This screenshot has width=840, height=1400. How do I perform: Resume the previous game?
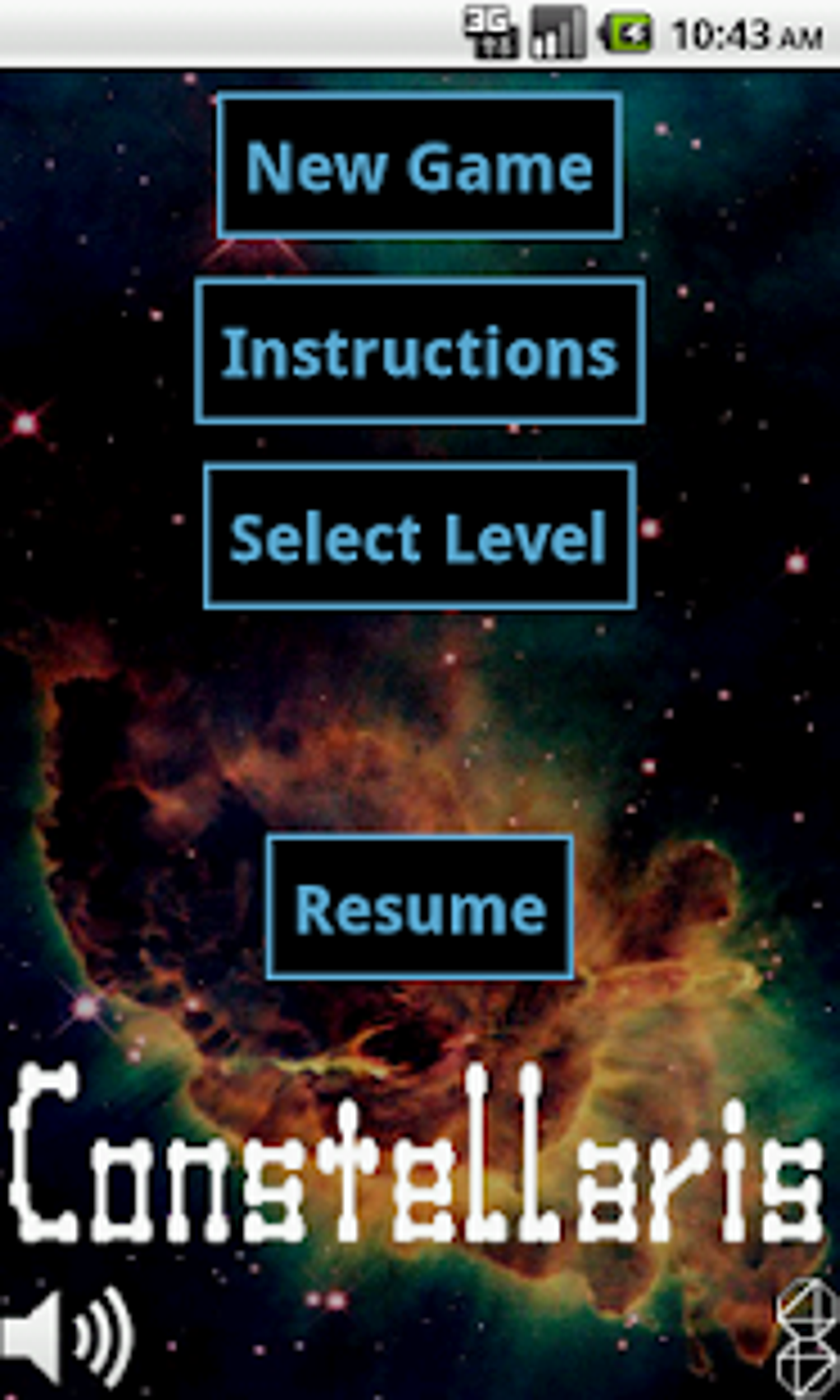click(x=419, y=908)
